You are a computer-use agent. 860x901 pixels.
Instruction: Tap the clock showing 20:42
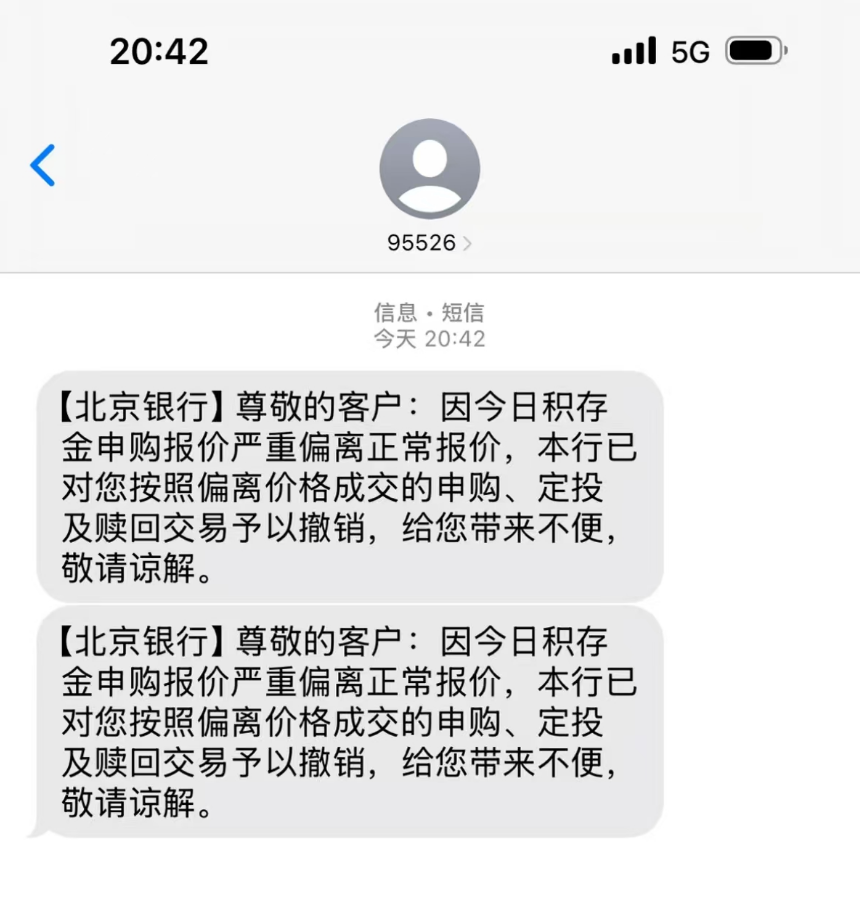tap(160, 51)
